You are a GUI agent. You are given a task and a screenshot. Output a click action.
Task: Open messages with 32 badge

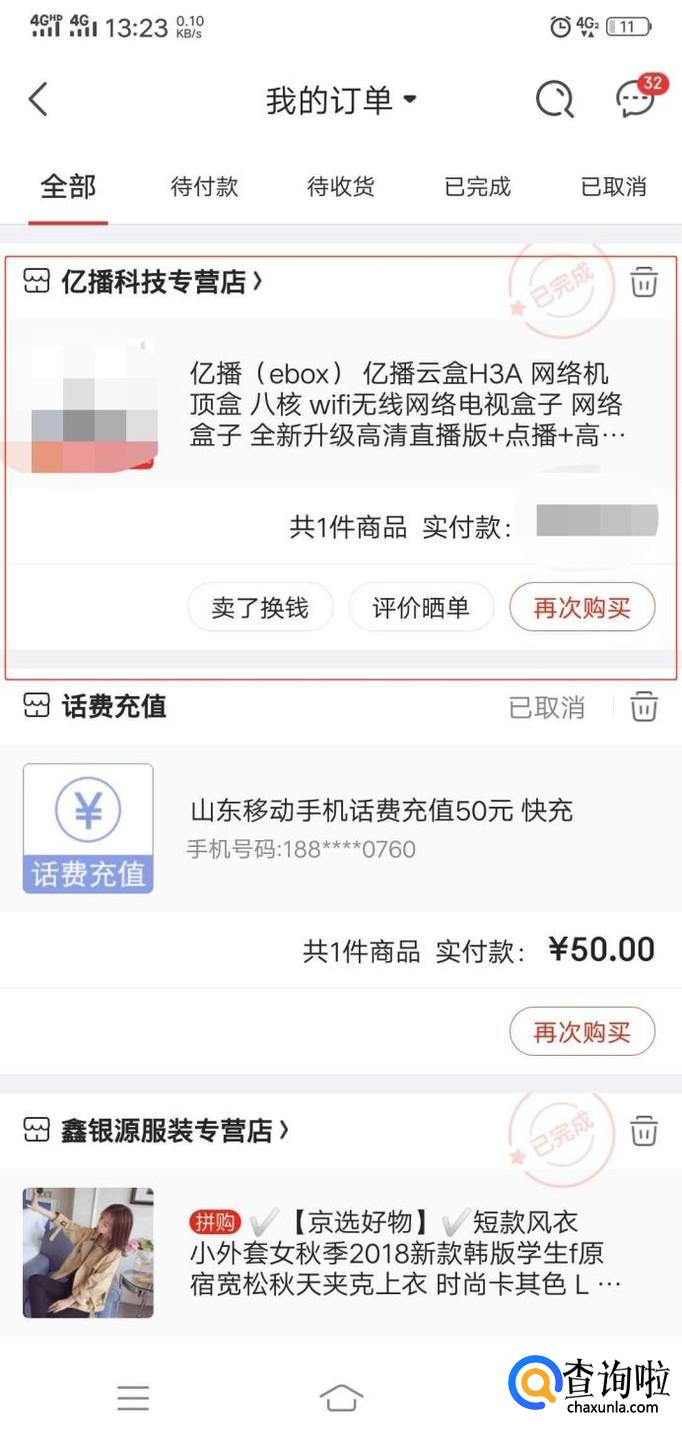point(637,99)
